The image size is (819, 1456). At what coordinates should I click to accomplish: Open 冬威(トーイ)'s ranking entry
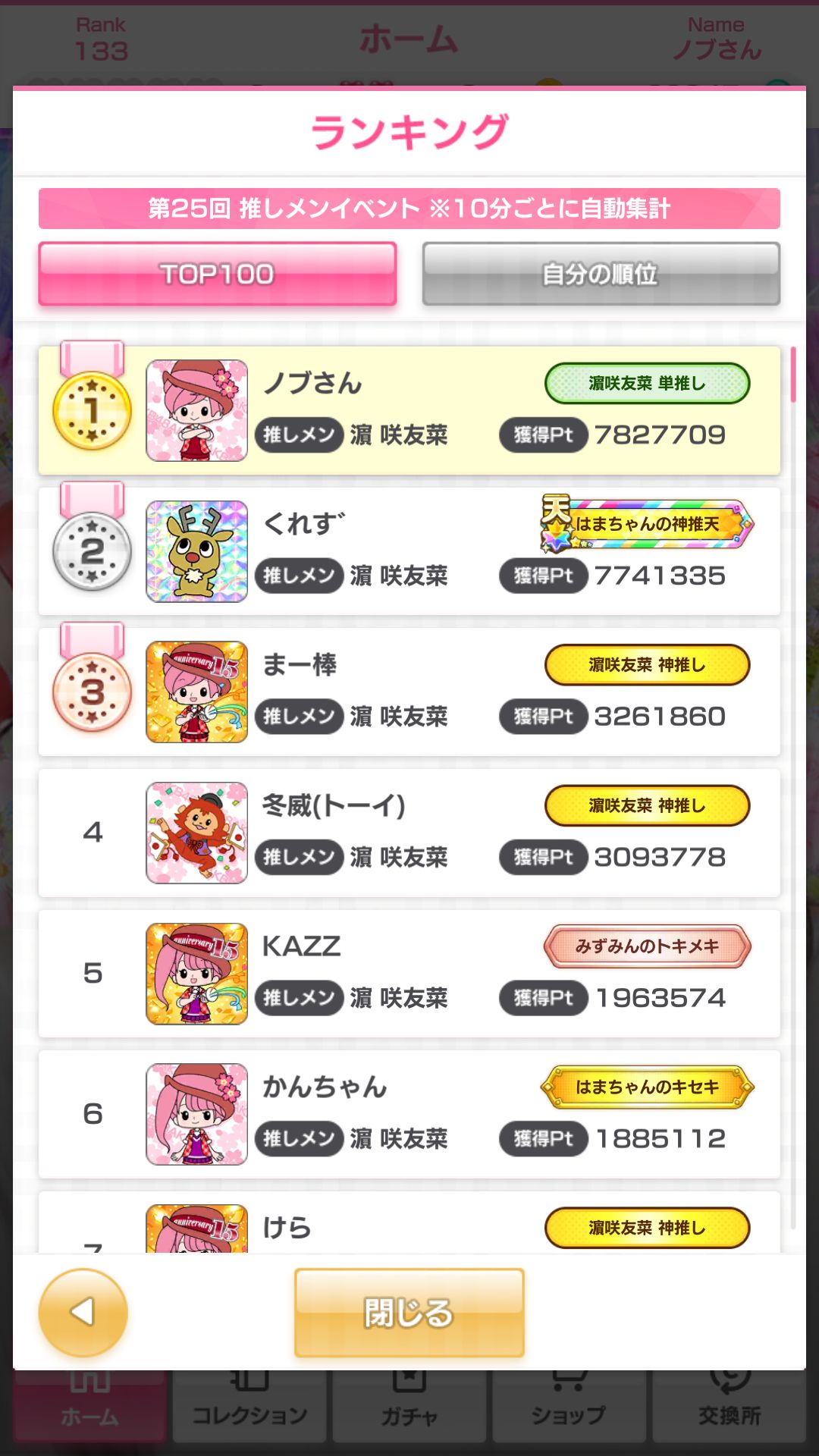[409, 833]
